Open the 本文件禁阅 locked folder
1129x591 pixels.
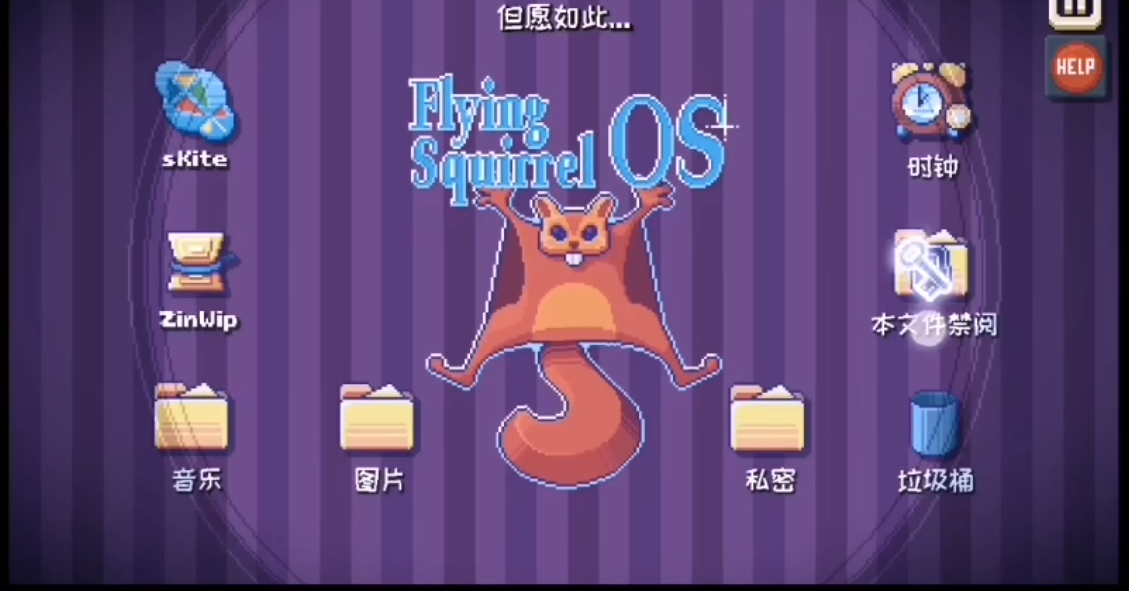932,266
